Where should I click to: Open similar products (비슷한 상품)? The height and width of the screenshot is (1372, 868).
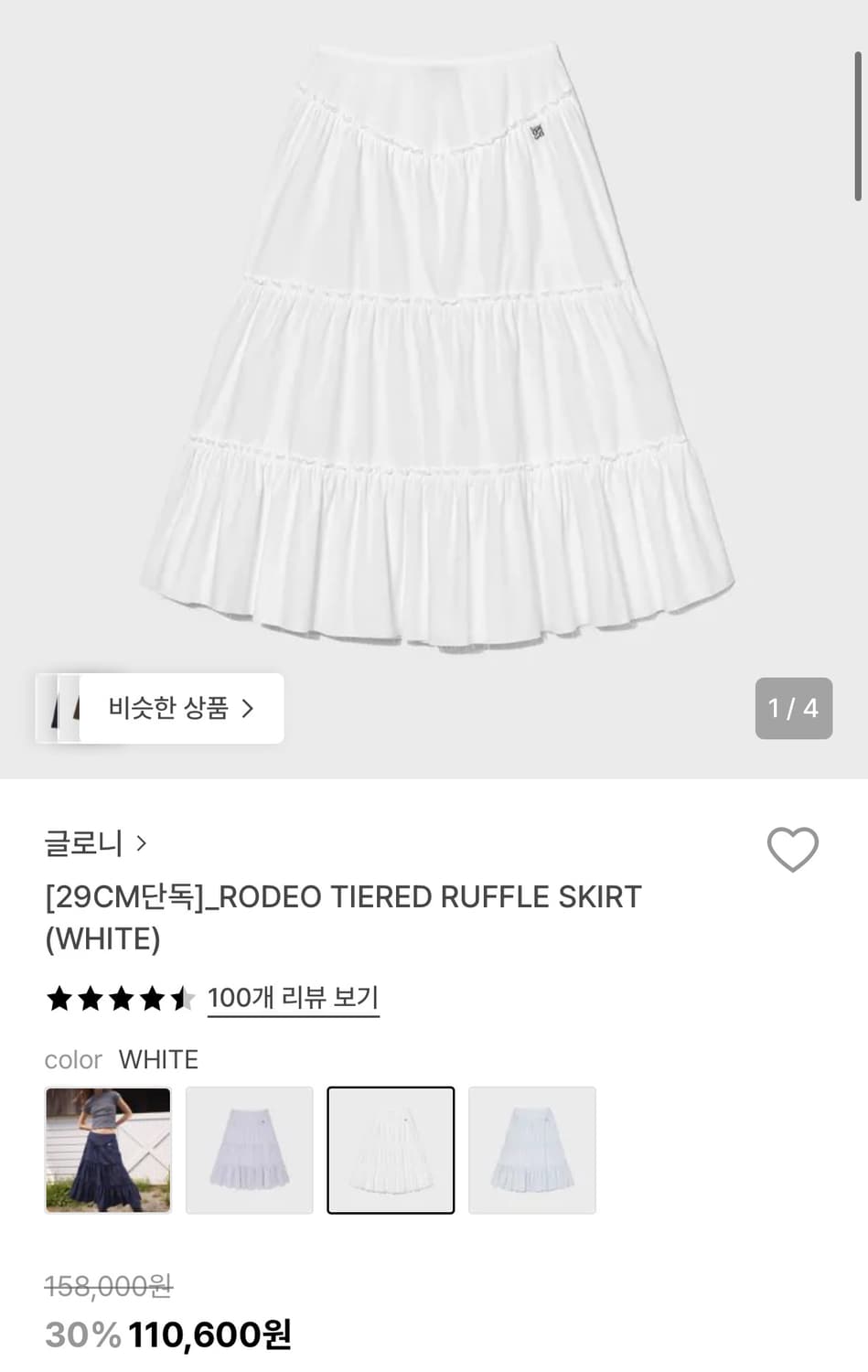[181, 708]
